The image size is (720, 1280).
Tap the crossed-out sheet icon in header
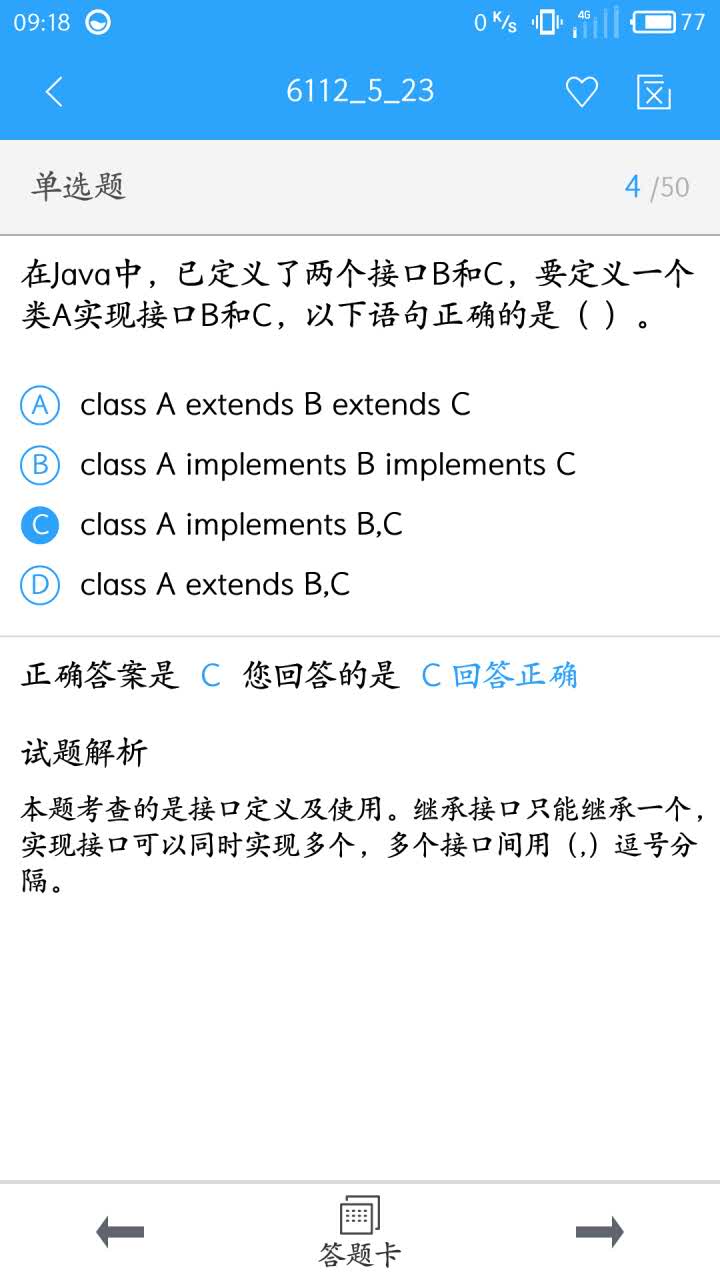click(654, 91)
